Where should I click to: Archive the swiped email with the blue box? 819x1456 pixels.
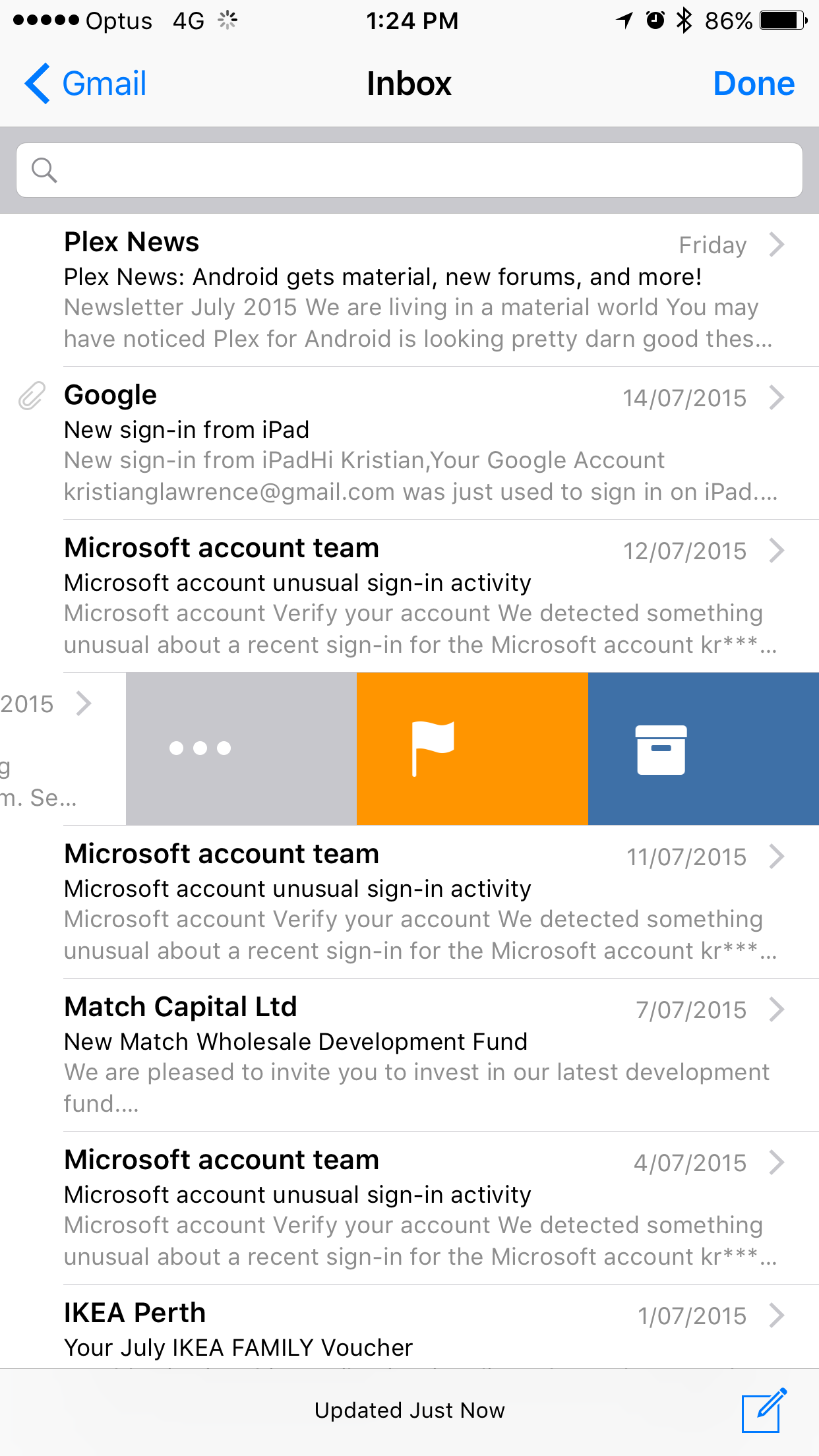(x=704, y=748)
